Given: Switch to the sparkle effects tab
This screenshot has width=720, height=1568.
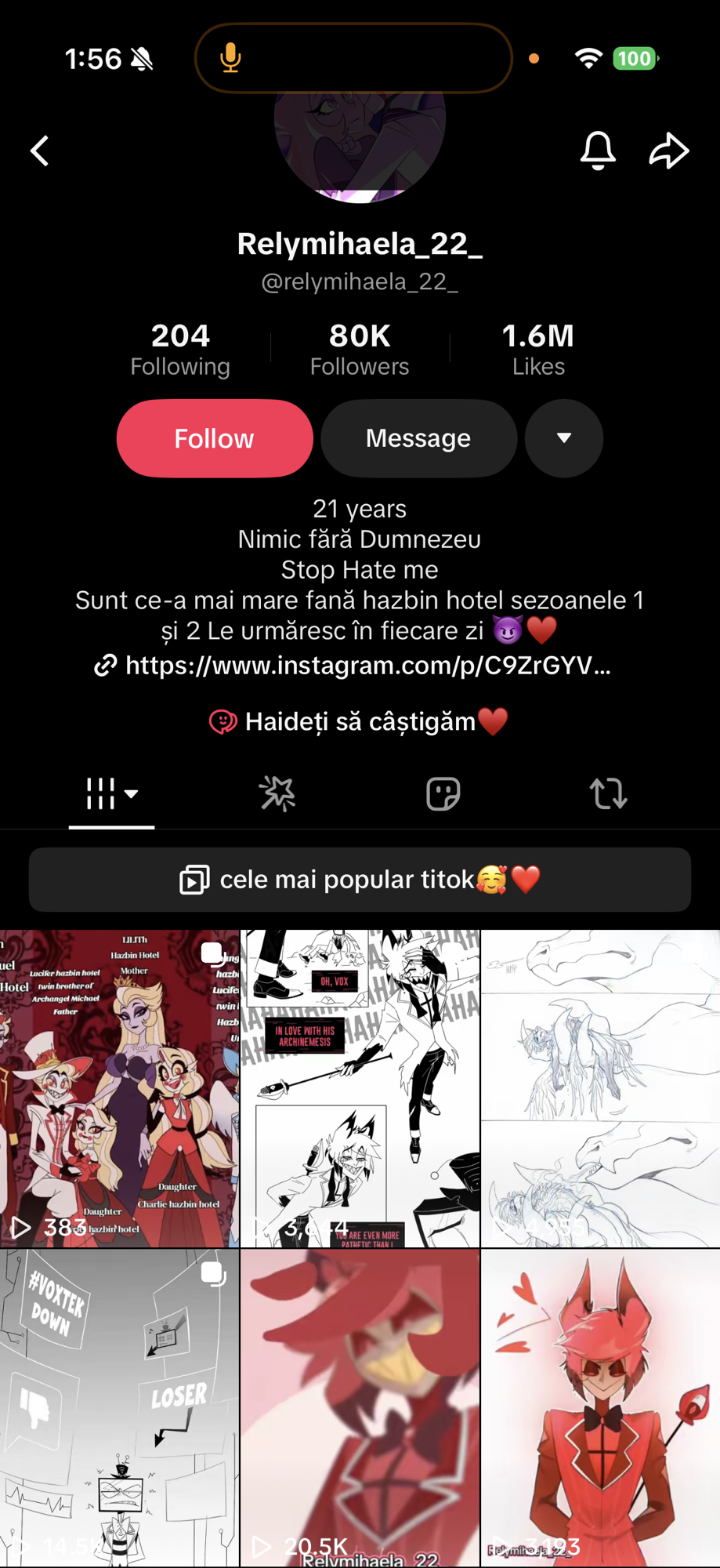Looking at the screenshot, I should click(277, 793).
